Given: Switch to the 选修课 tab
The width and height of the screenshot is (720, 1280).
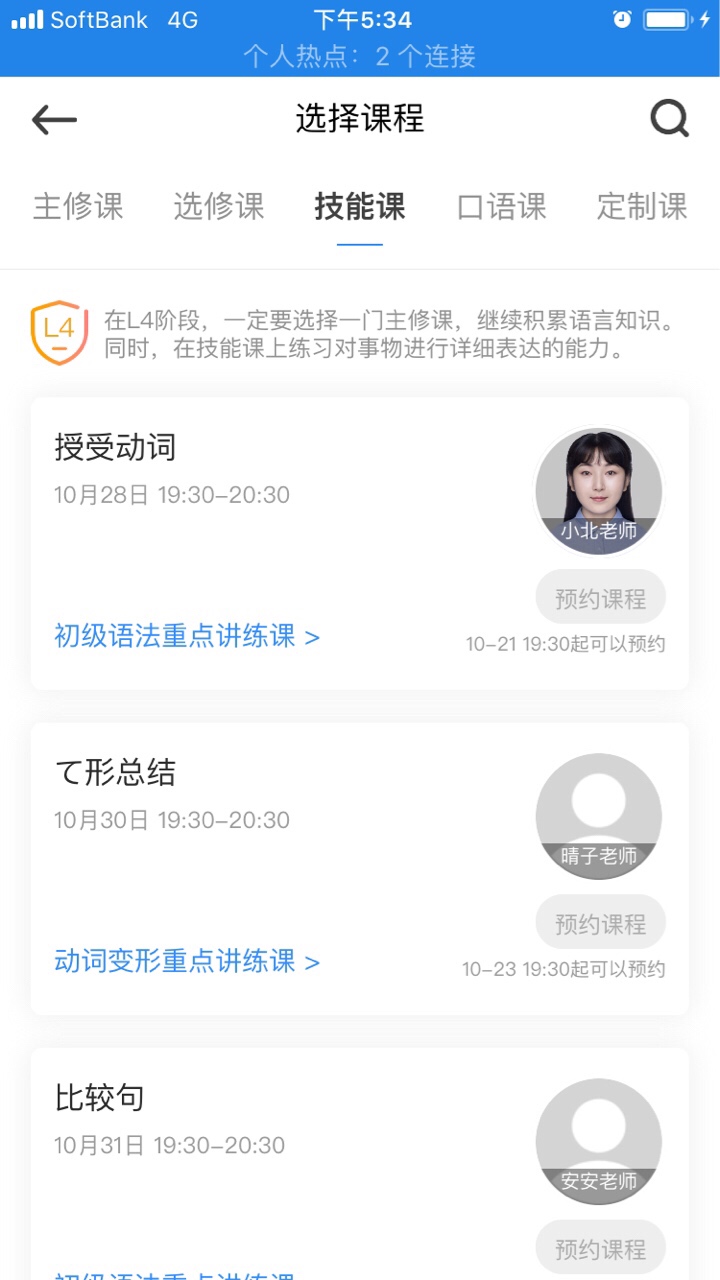Looking at the screenshot, I should click(x=219, y=206).
